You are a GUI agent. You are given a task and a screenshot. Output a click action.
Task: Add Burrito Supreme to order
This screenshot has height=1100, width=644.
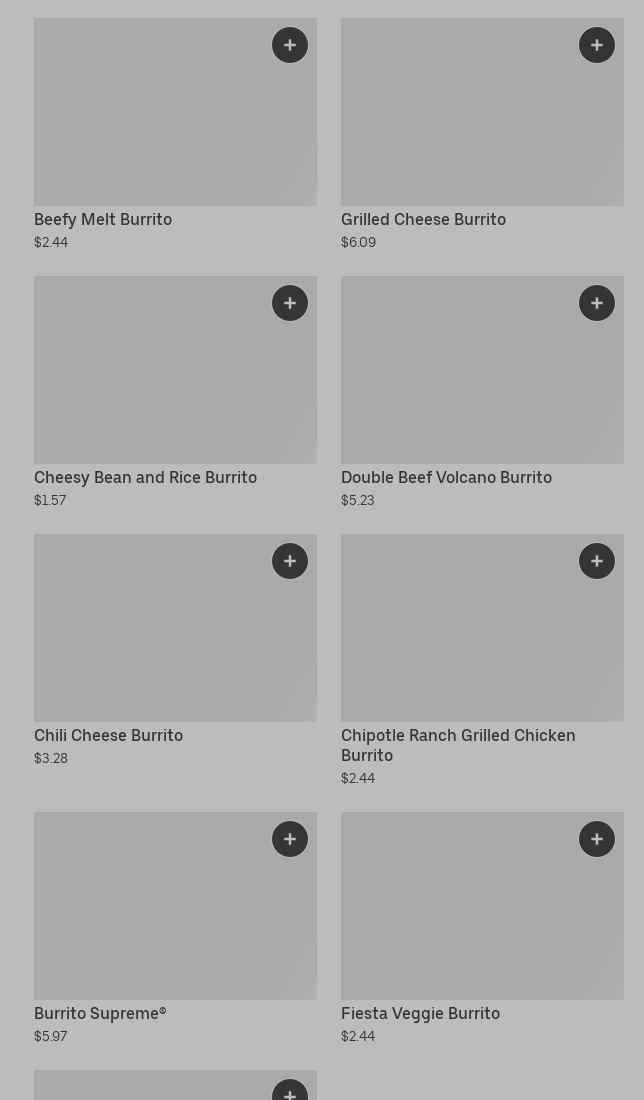coord(290,839)
